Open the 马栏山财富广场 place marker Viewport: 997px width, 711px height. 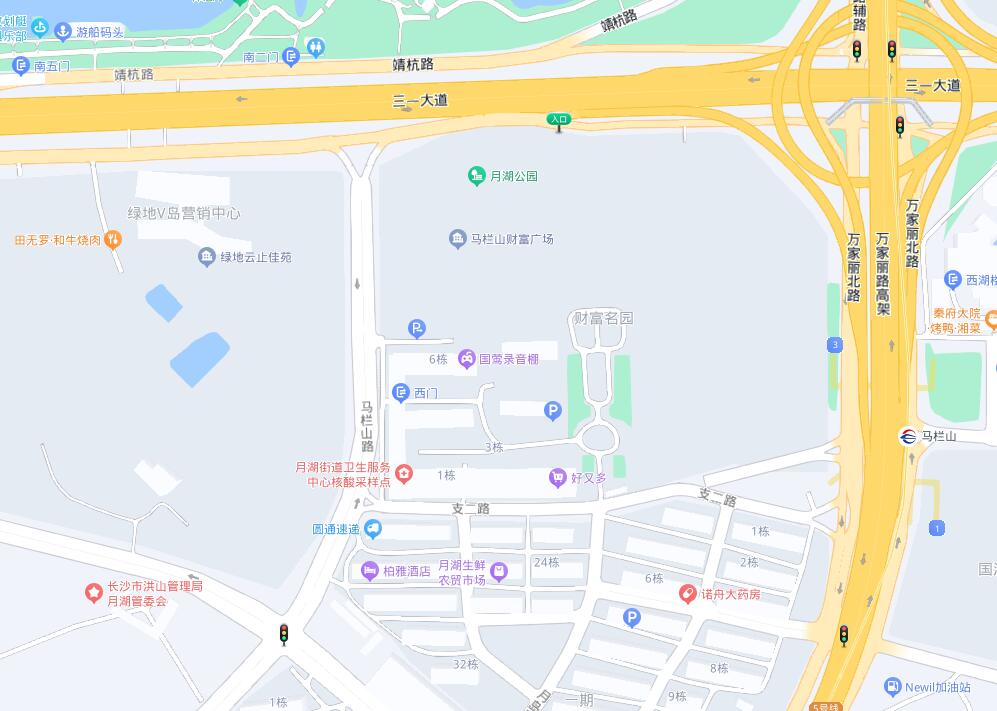(457, 239)
